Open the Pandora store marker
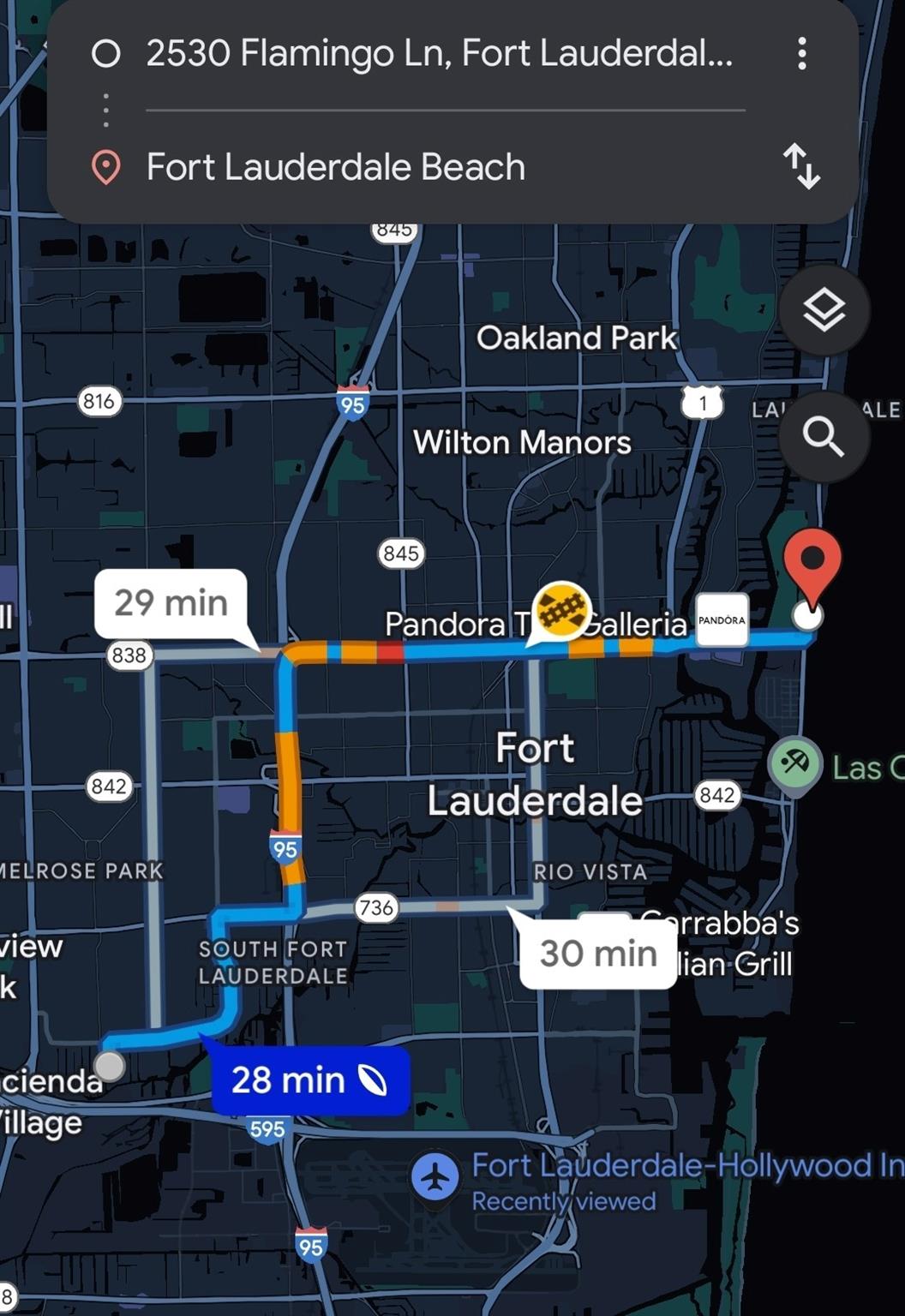905x1316 pixels. pyautogui.click(x=722, y=619)
